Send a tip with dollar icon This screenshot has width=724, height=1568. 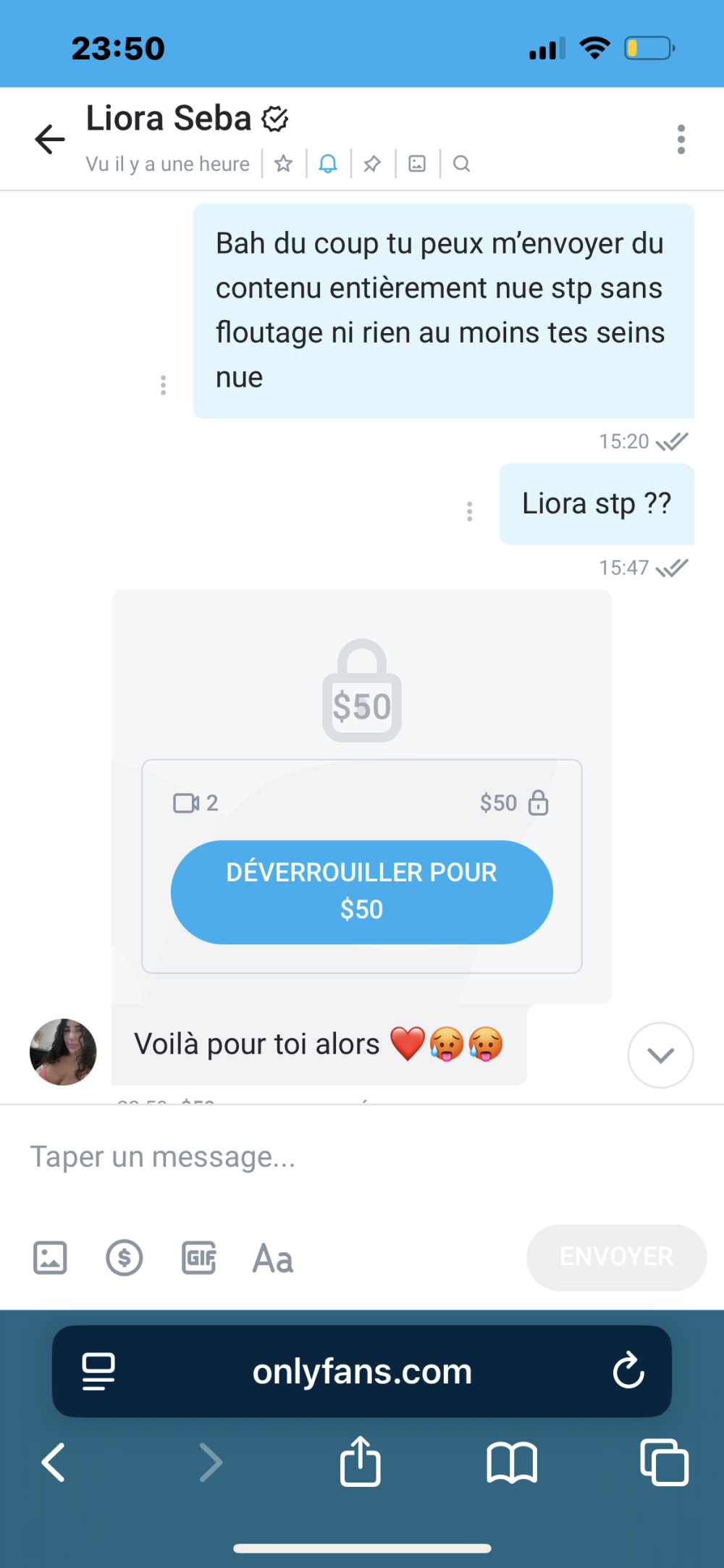pyautogui.click(x=125, y=1258)
